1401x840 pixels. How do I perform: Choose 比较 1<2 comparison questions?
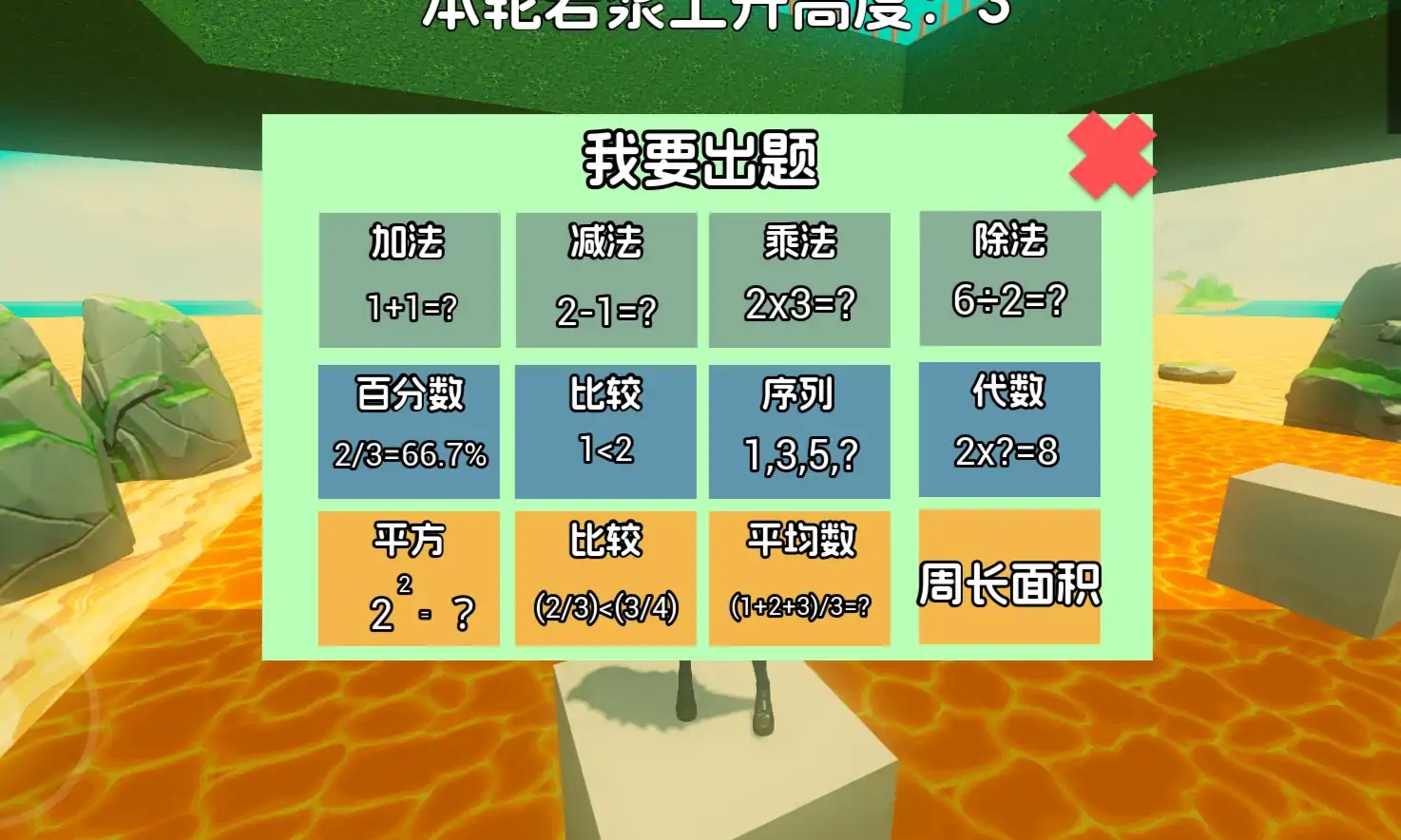pyautogui.click(x=605, y=431)
